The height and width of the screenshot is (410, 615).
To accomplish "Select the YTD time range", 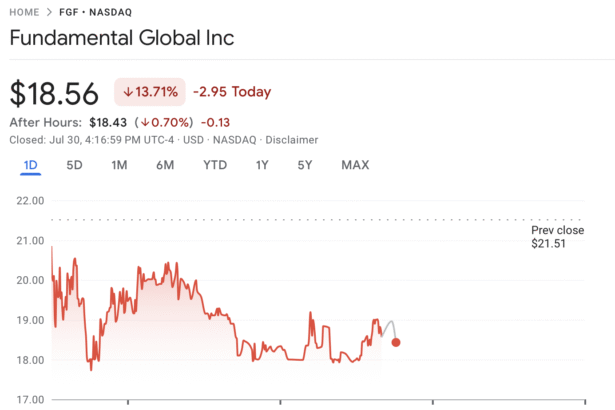I will tap(215, 165).
